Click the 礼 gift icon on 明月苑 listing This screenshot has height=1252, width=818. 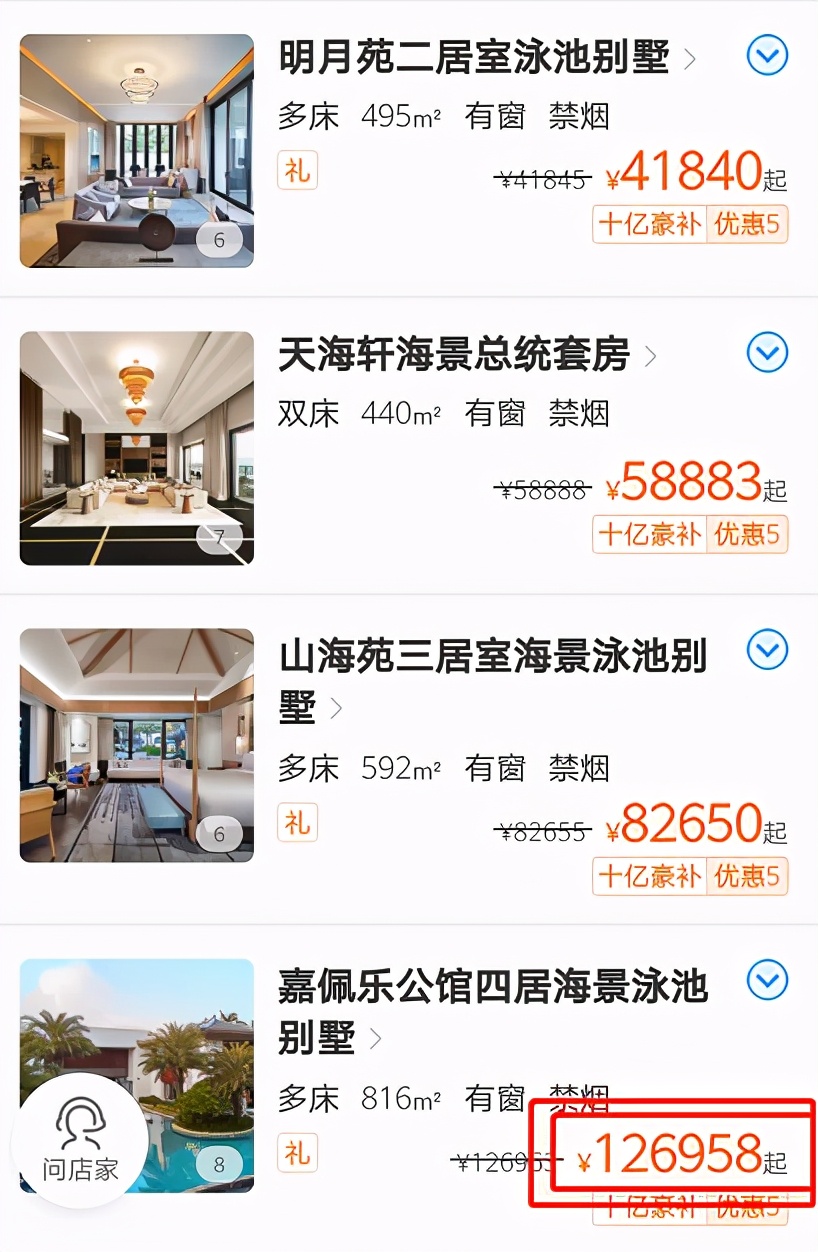[297, 171]
